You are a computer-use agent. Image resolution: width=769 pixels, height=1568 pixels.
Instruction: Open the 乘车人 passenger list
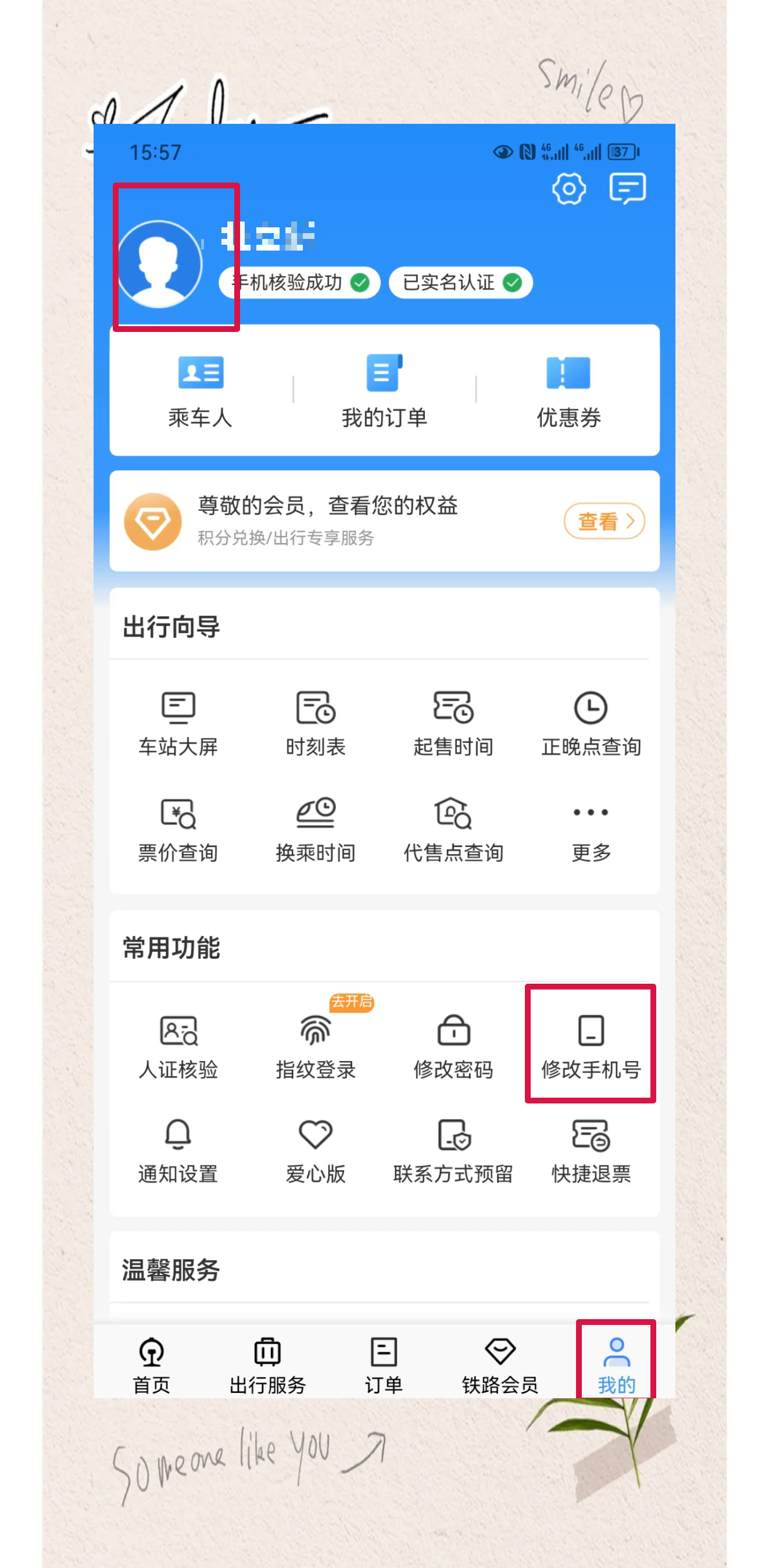click(x=201, y=390)
